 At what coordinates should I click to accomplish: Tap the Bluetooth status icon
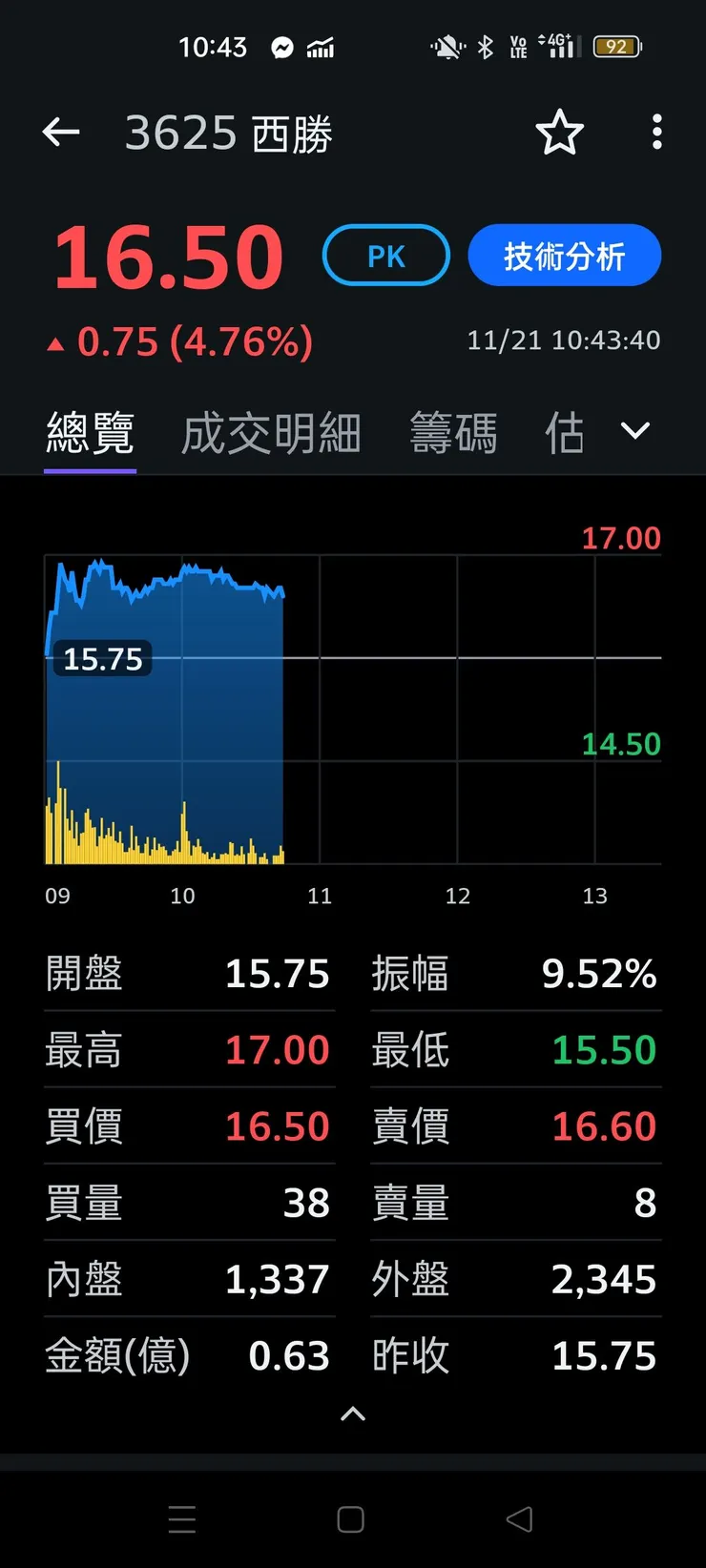click(x=485, y=46)
